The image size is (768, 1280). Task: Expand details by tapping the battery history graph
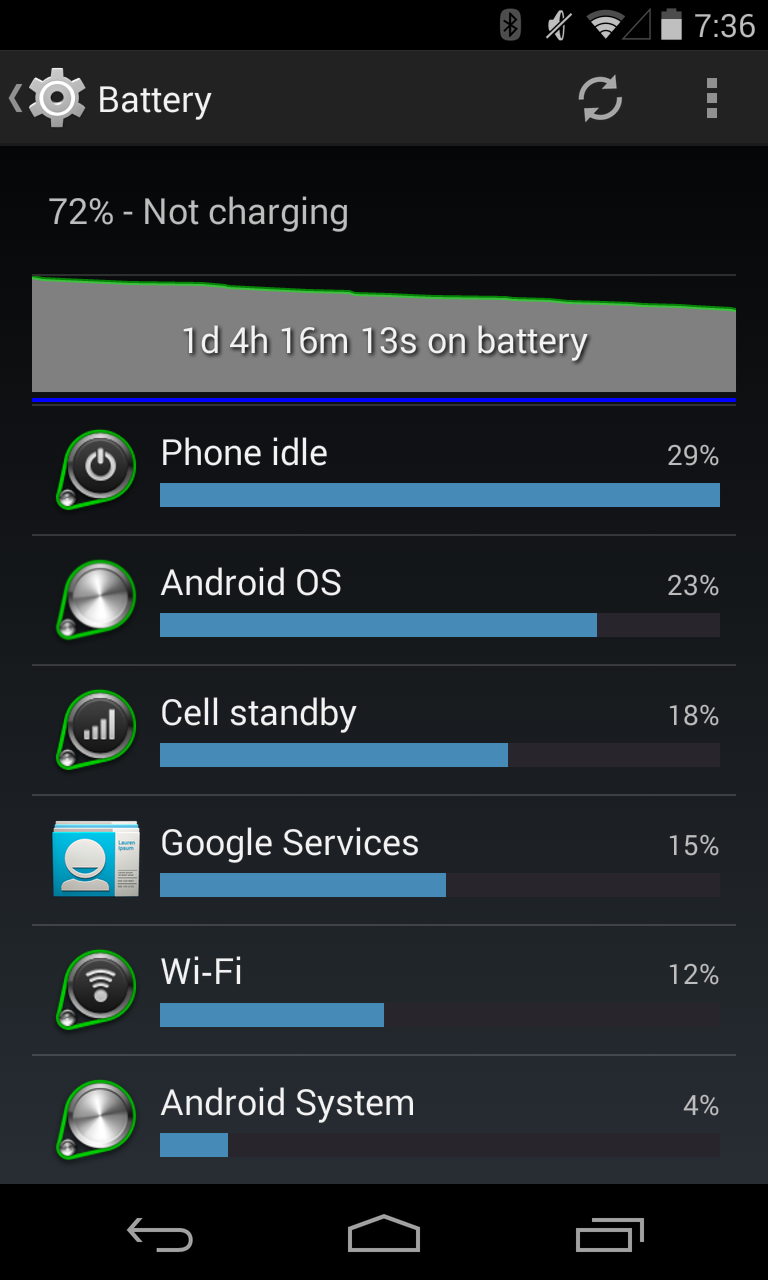tap(384, 335)
